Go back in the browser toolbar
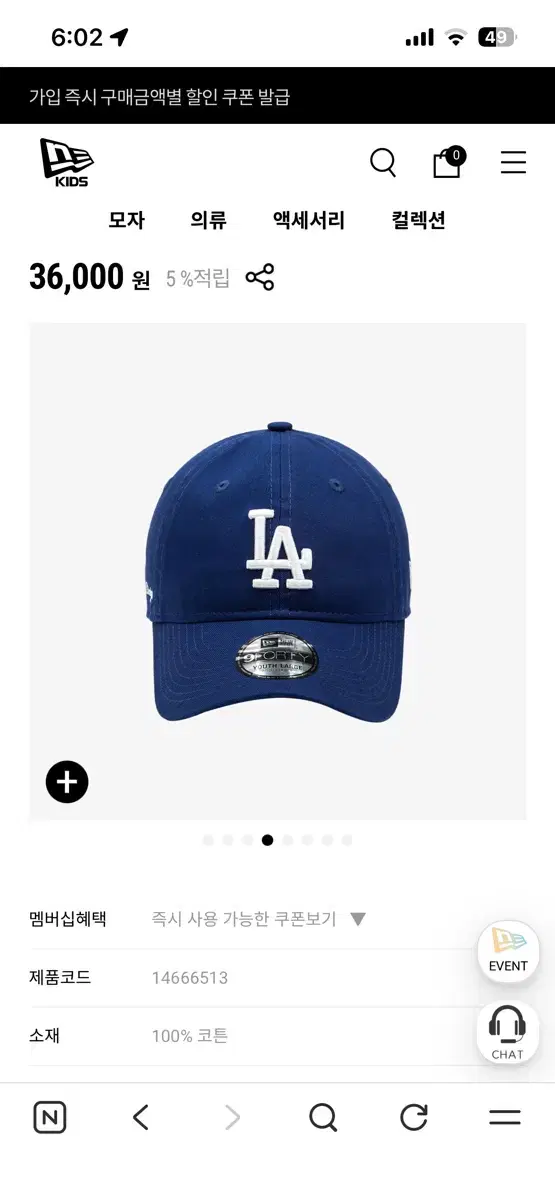This screenshot has height=1200, width=555. 141,1117
